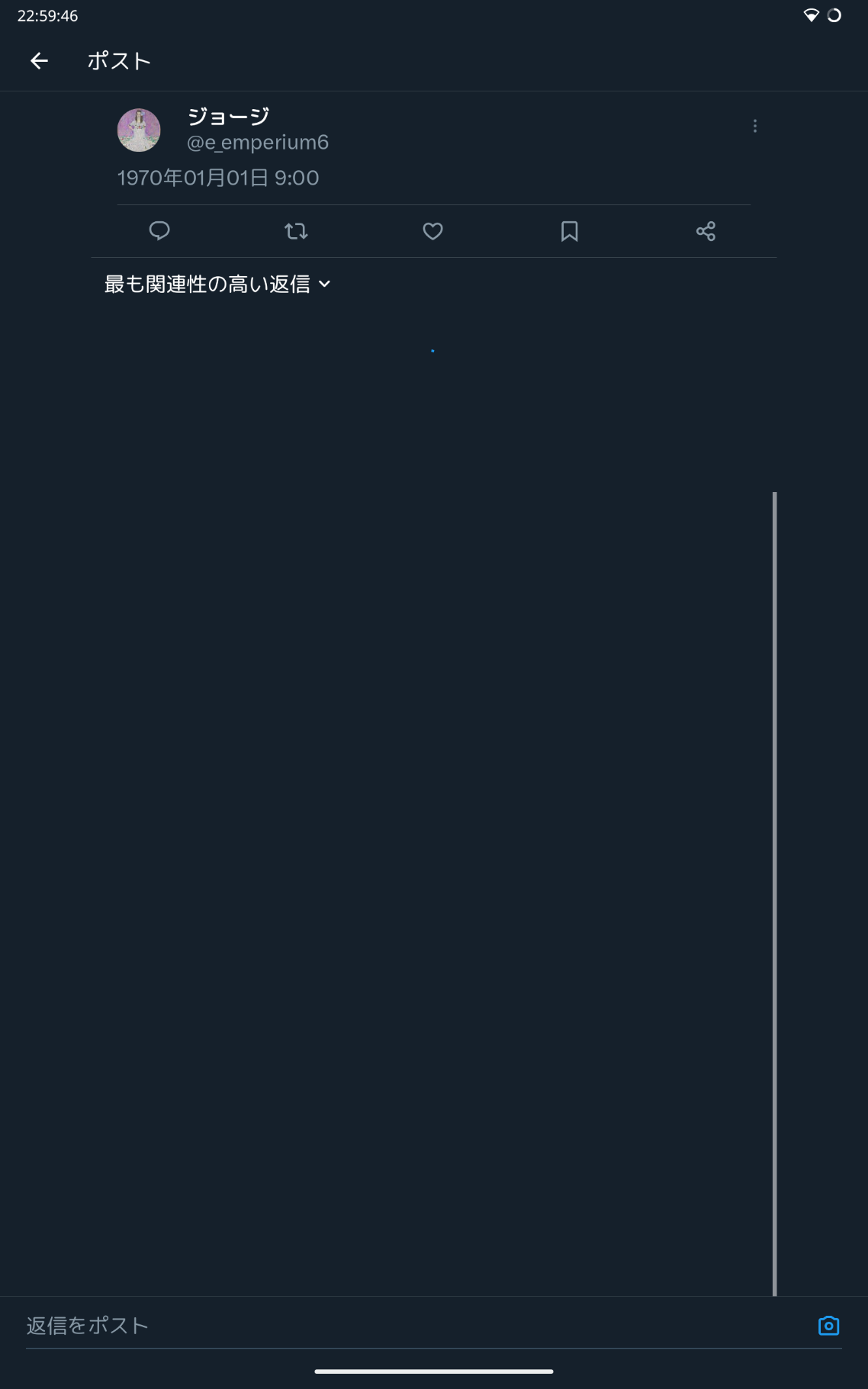Attach a photo with the camera icon

[x=828, y=1326]
